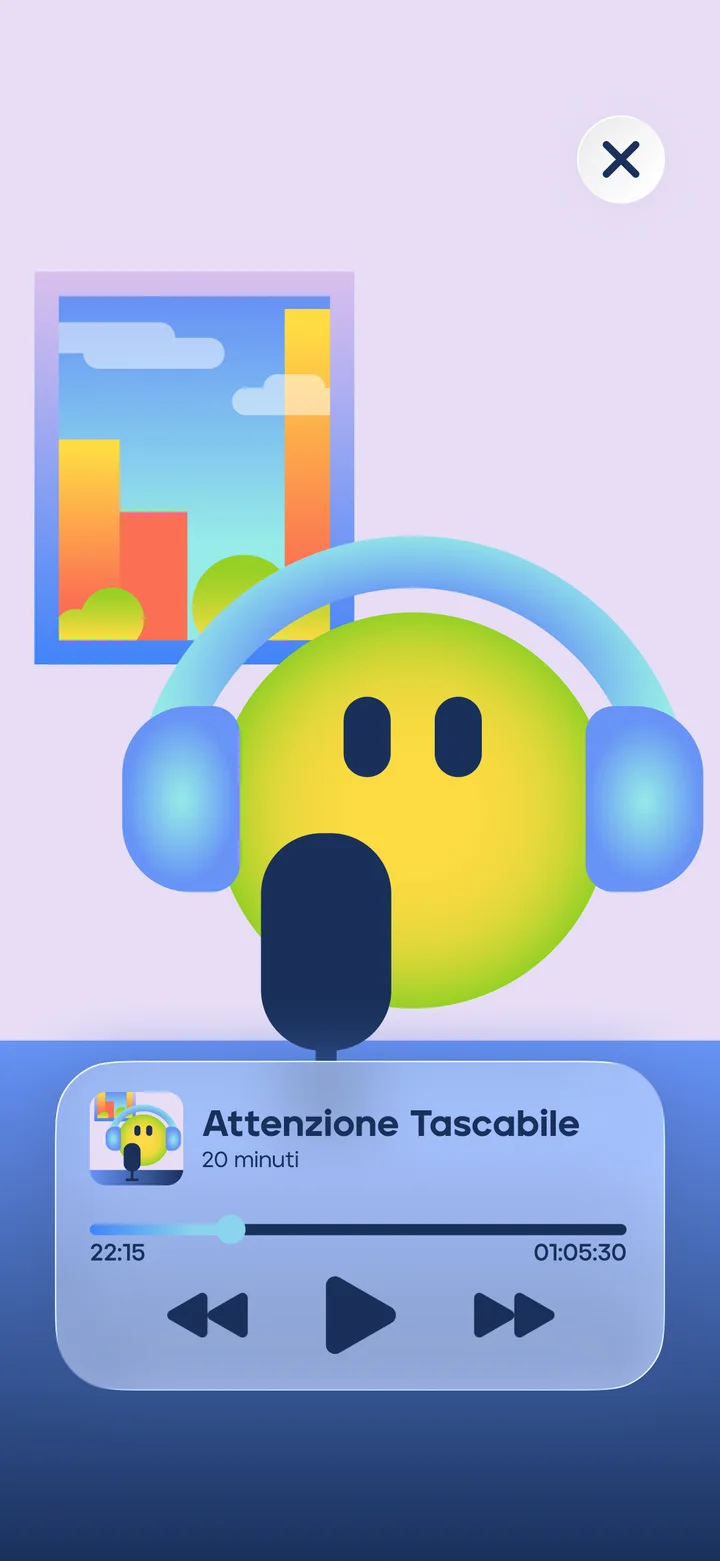Rewind the podcast playback

[x=208, y=1314]
